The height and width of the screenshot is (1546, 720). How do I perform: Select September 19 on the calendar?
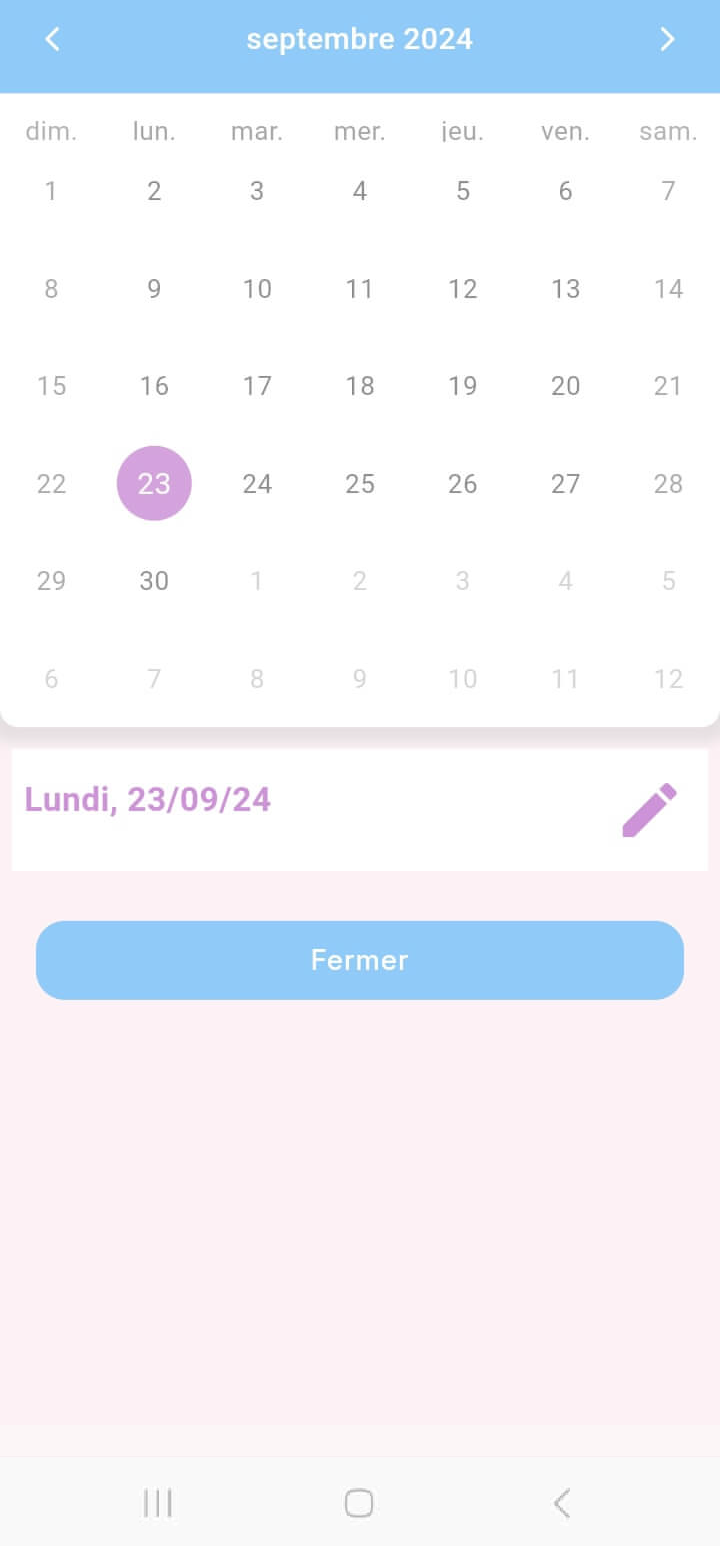[x=462, y=386]
